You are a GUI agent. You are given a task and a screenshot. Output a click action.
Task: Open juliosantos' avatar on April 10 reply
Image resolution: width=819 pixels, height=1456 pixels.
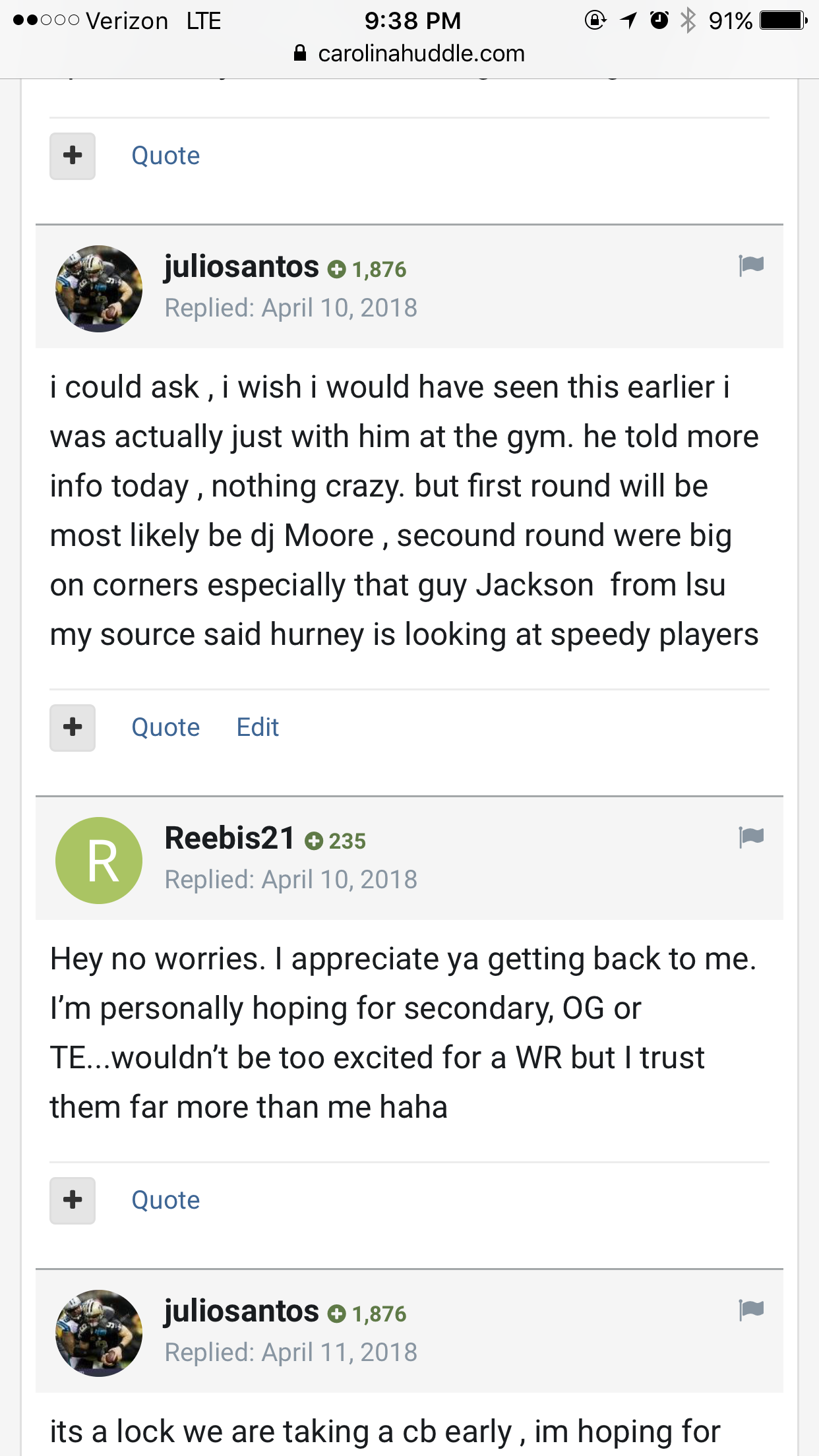coord(99,289)
